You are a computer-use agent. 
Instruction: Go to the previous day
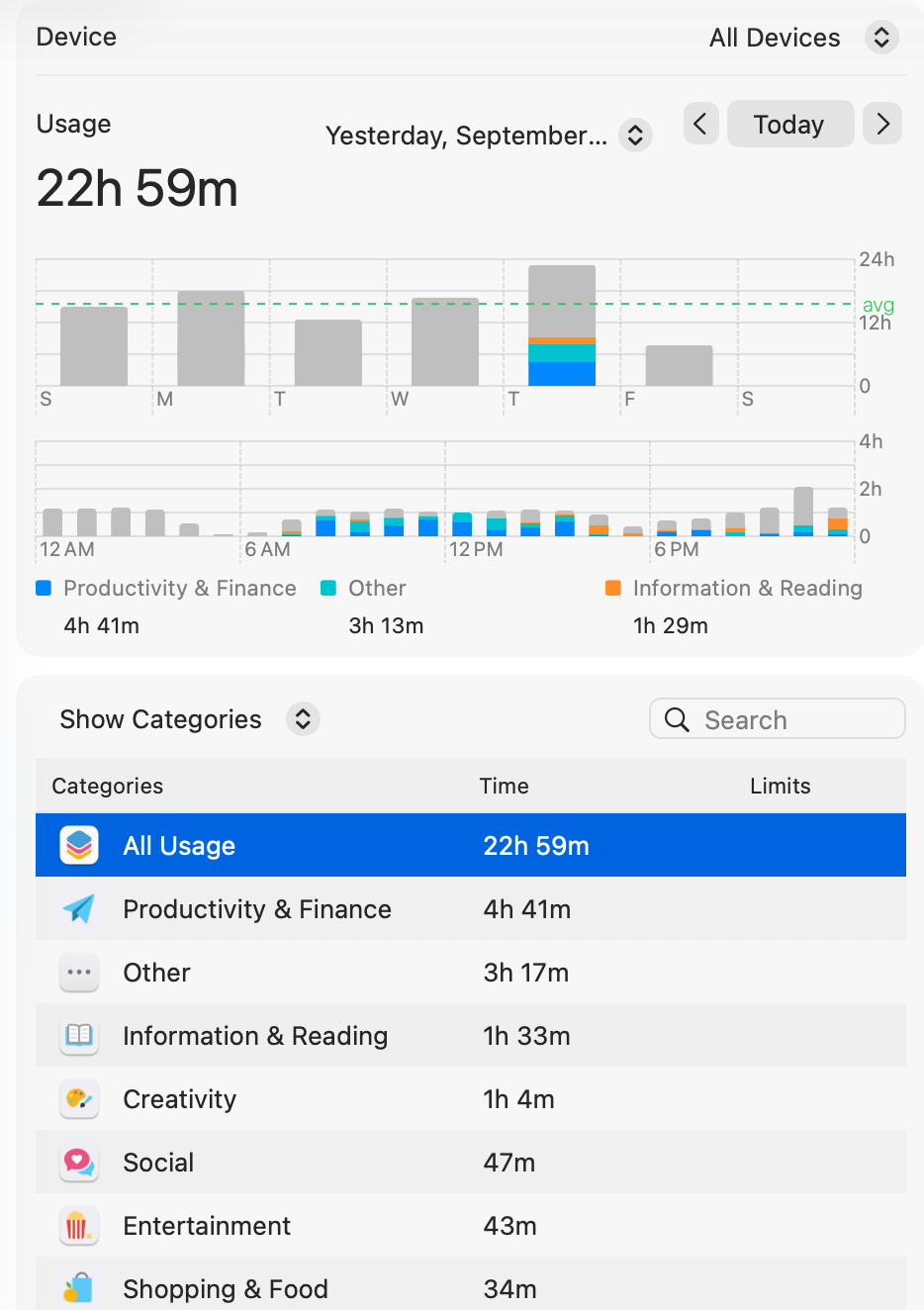(700, 124)
